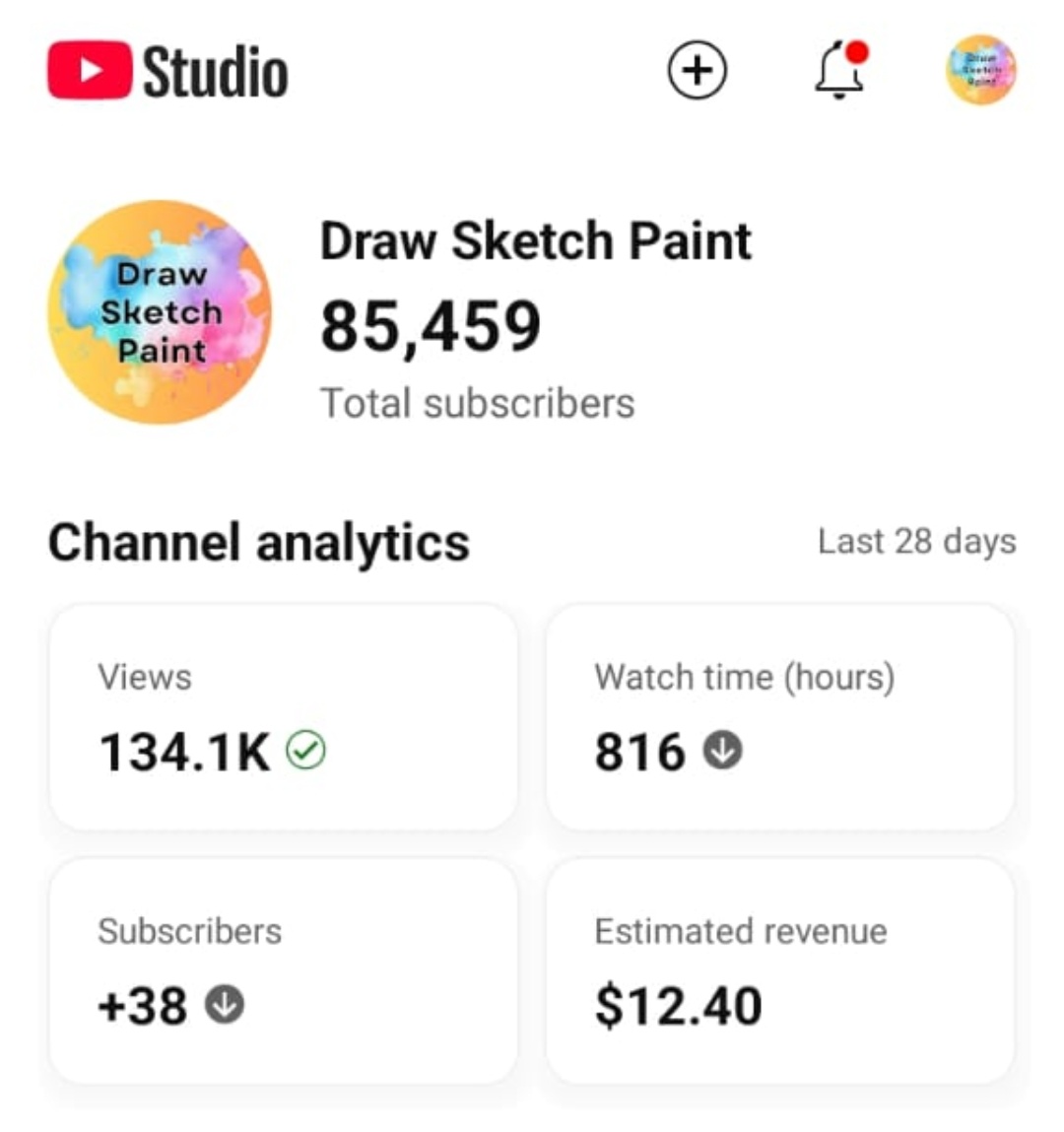Click the YouTube Studio logo
Viewport: 1064px width, 1132px height.
(x=167, y=70)
